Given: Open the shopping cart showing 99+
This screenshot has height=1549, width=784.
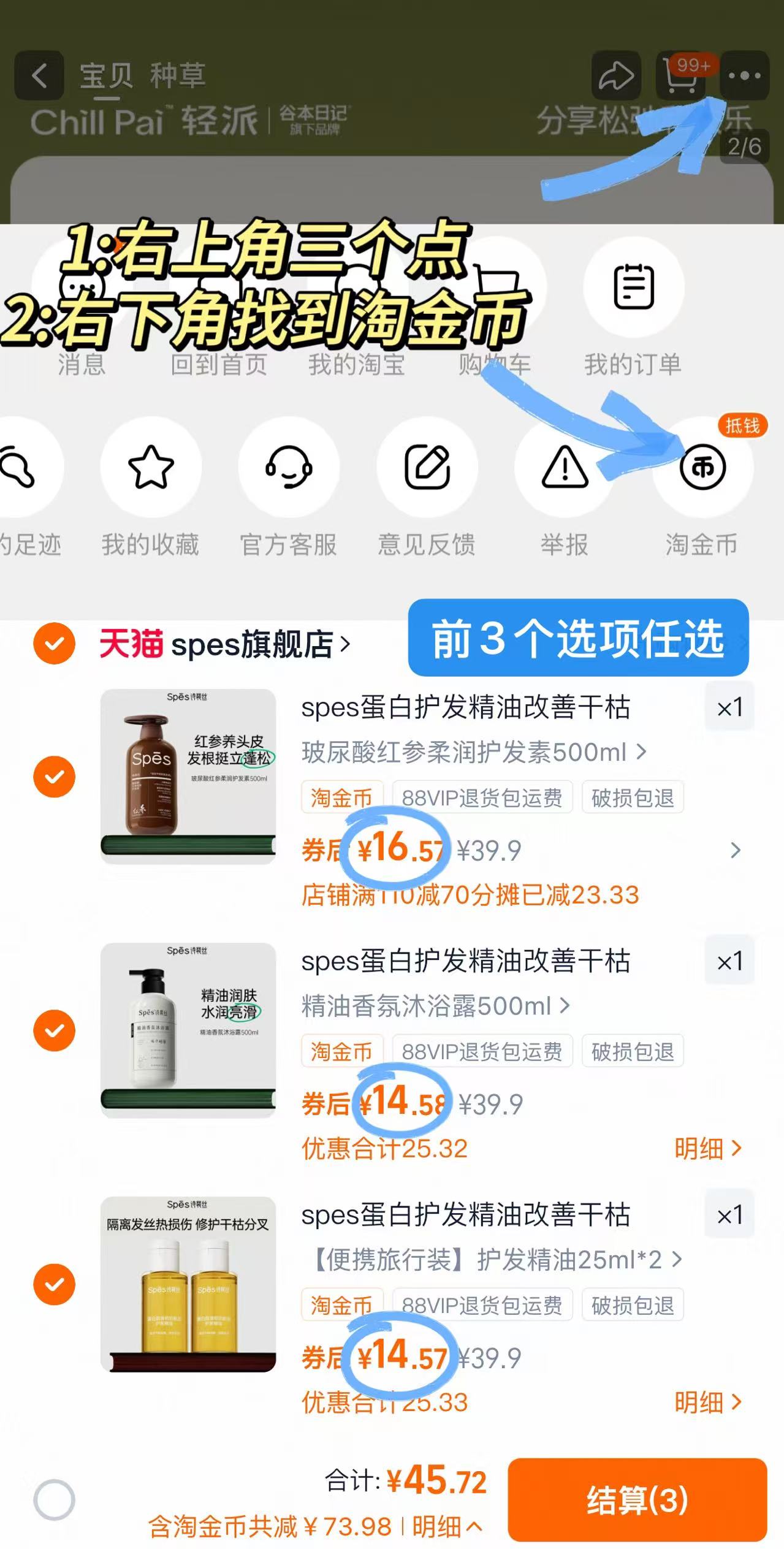Looking at the screenshot, I should click(x=679, y=75).
